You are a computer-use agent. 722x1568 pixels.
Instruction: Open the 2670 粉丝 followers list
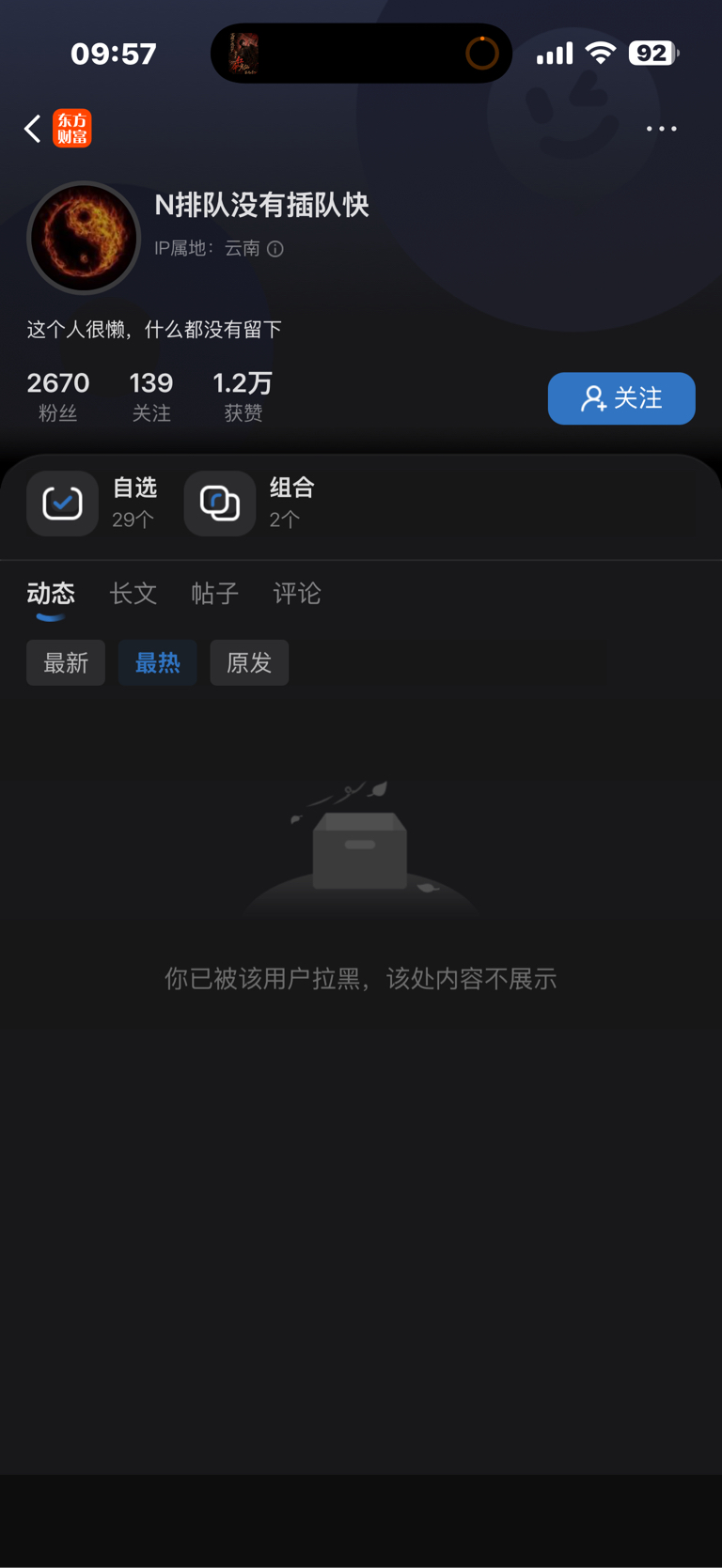pyautogui.click(x=58, y=396)
